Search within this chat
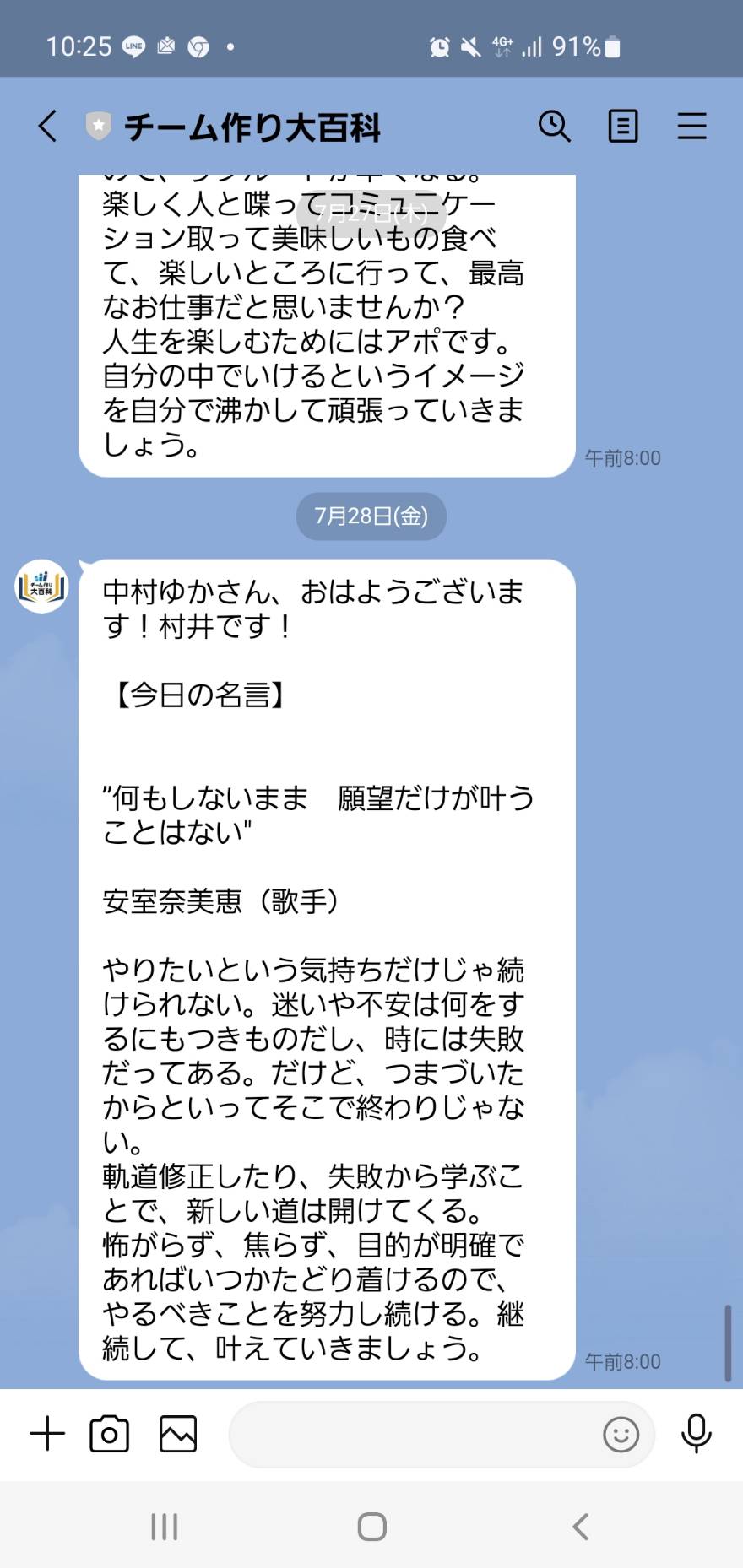Image resolution: width=743 pixels, height=1568 pixels. tap(555, 127)
